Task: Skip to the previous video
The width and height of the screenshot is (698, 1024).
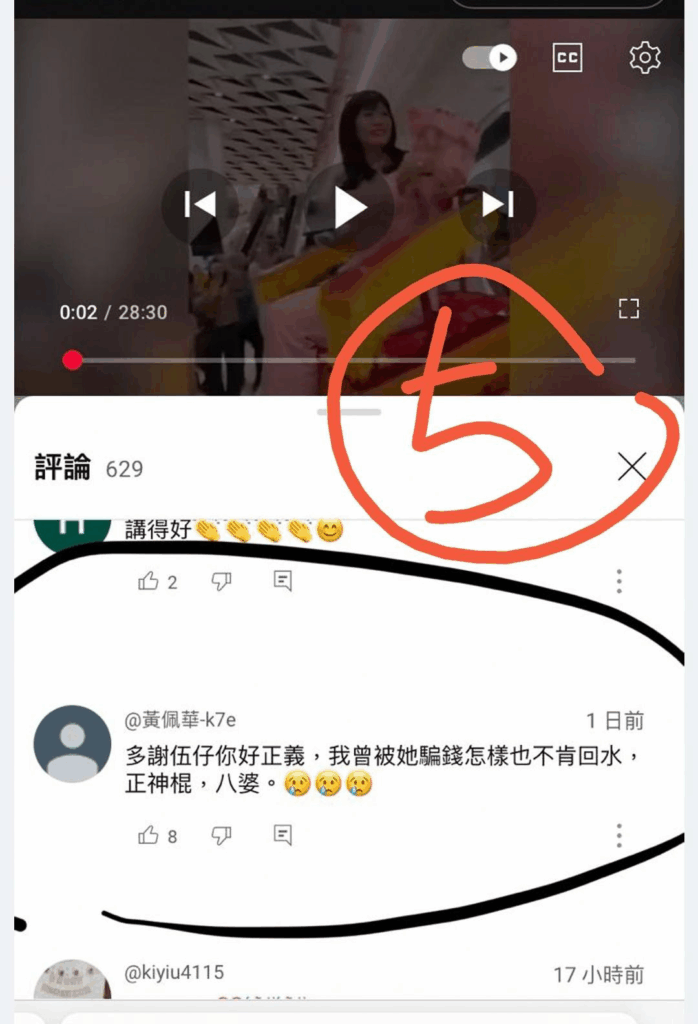Action: click(x=200, y=205)
